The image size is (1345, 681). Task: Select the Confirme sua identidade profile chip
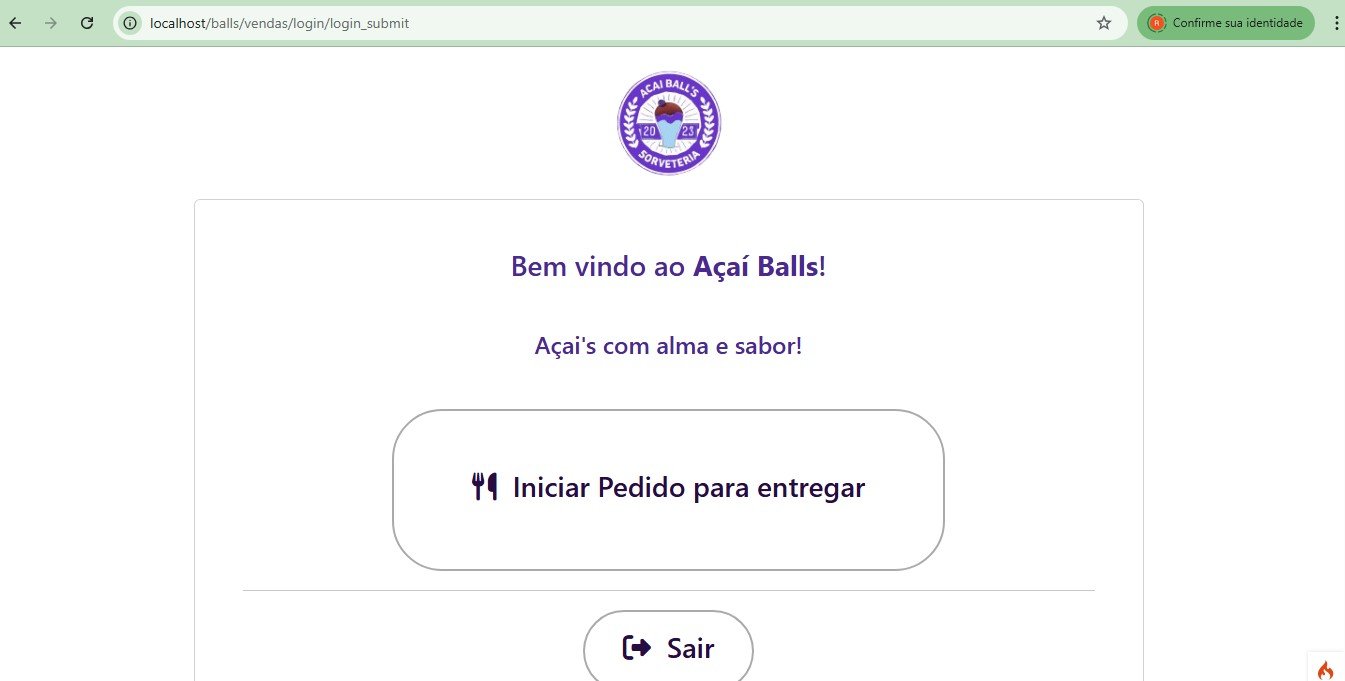(1226, 23)
